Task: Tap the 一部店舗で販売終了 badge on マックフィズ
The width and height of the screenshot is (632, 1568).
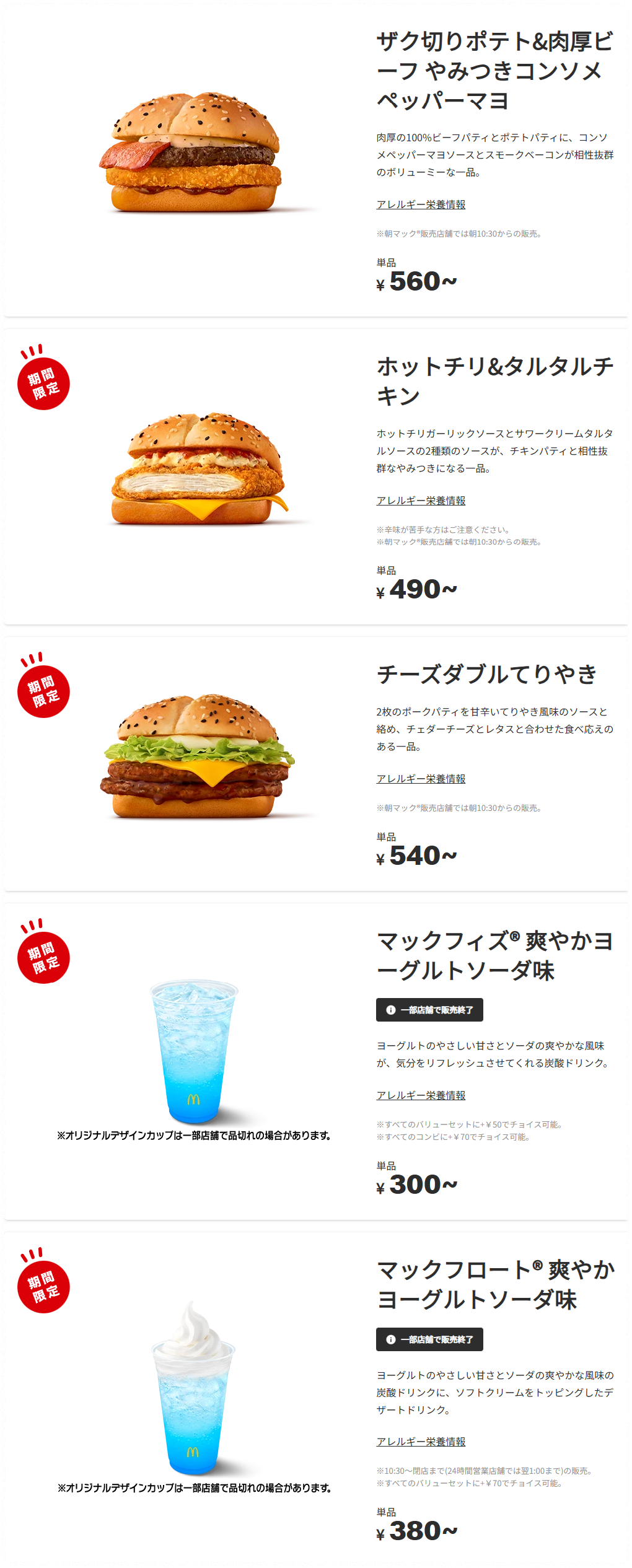Action: [429, 1010]
